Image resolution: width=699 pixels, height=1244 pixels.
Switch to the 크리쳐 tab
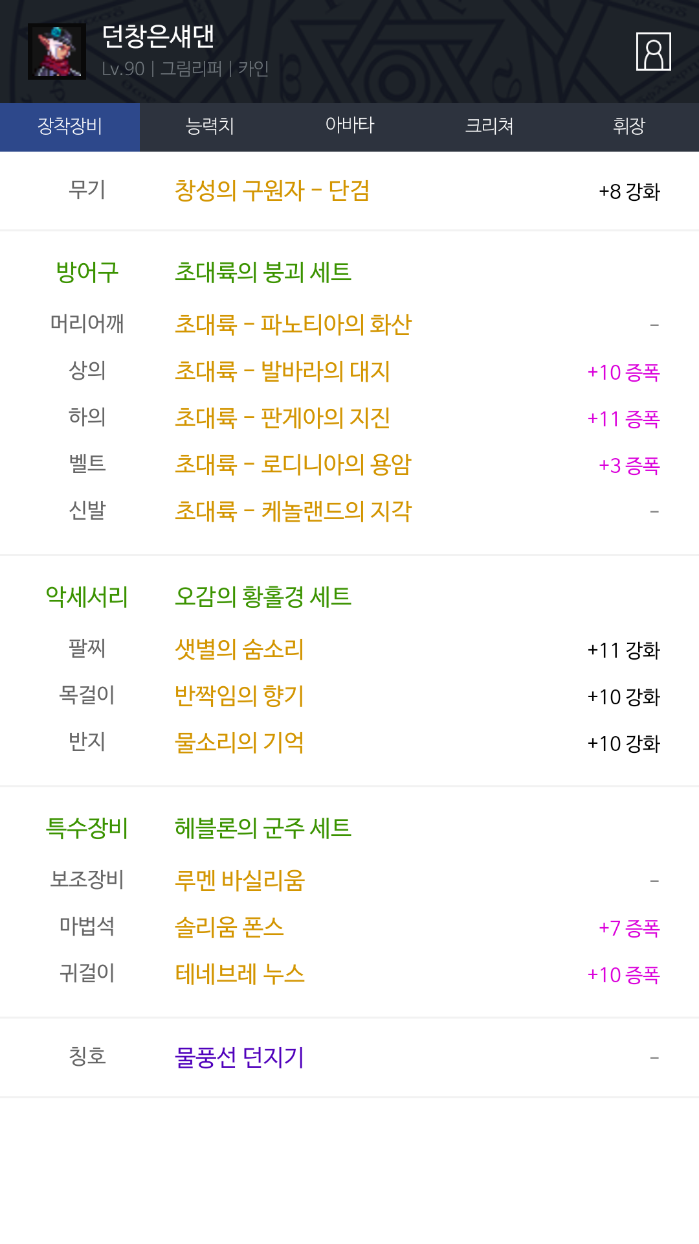(489, 127)
